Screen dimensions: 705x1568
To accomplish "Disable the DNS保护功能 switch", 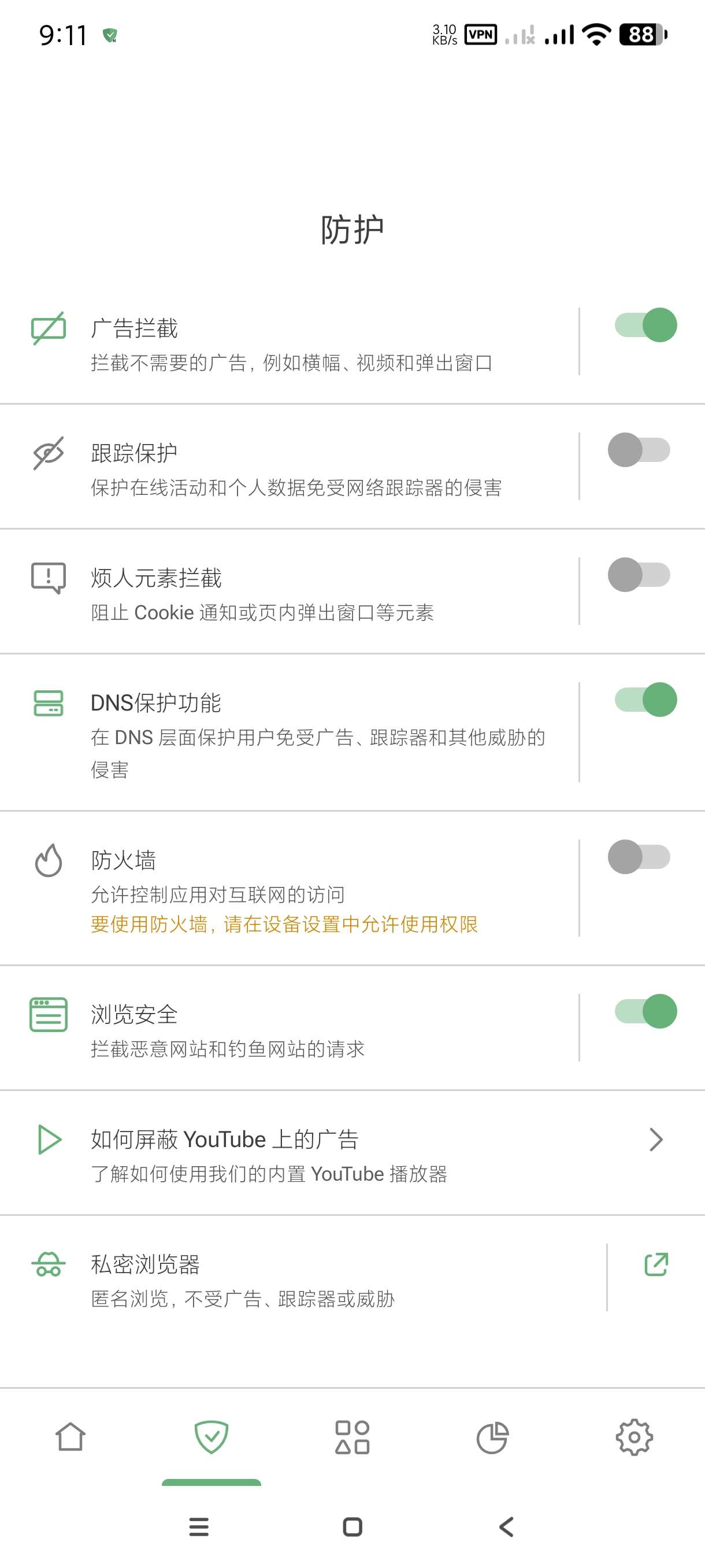I will click(x=645, y=700).
